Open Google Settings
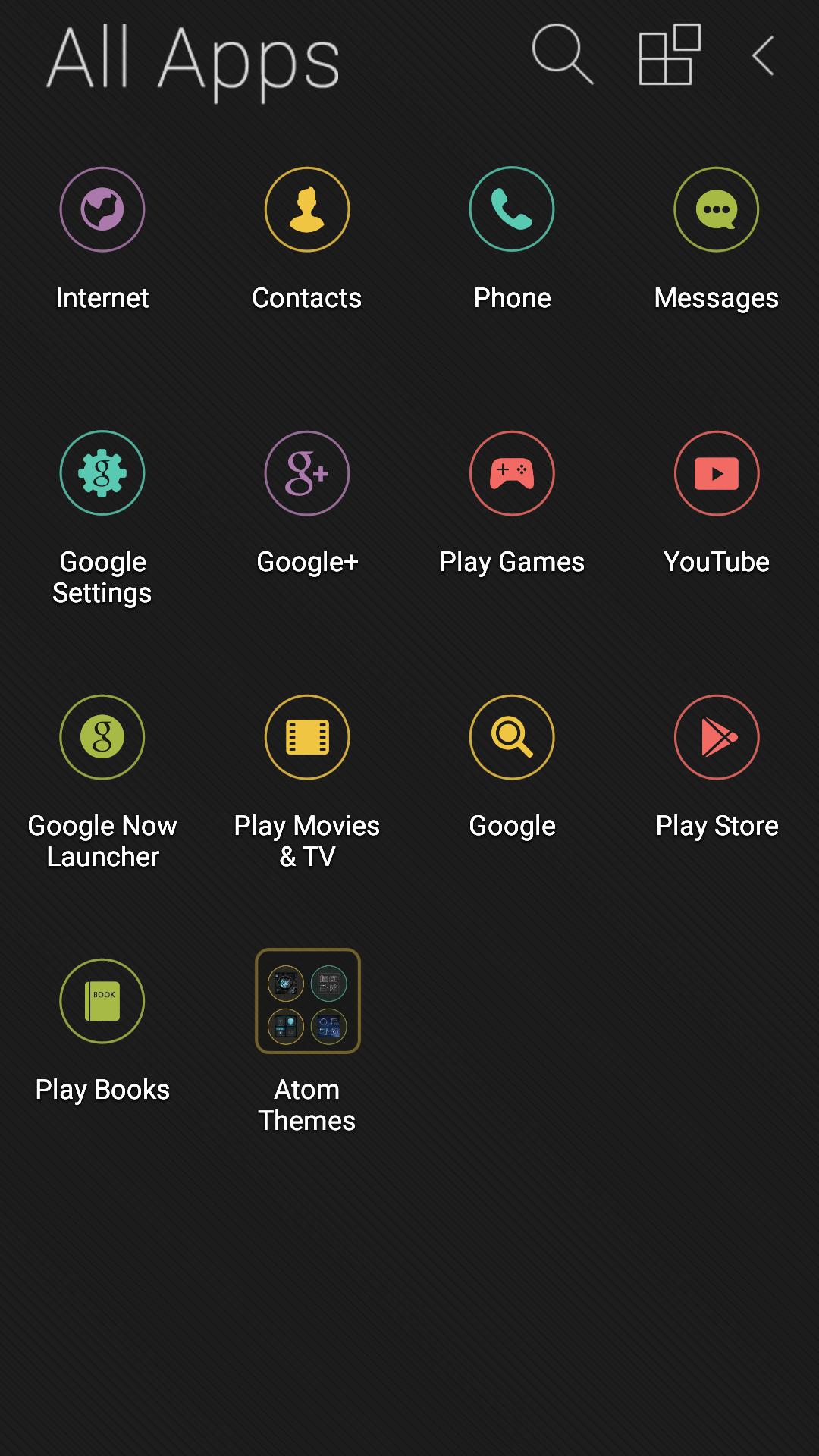The image size is (819, 1456). [x=102, y=473]
